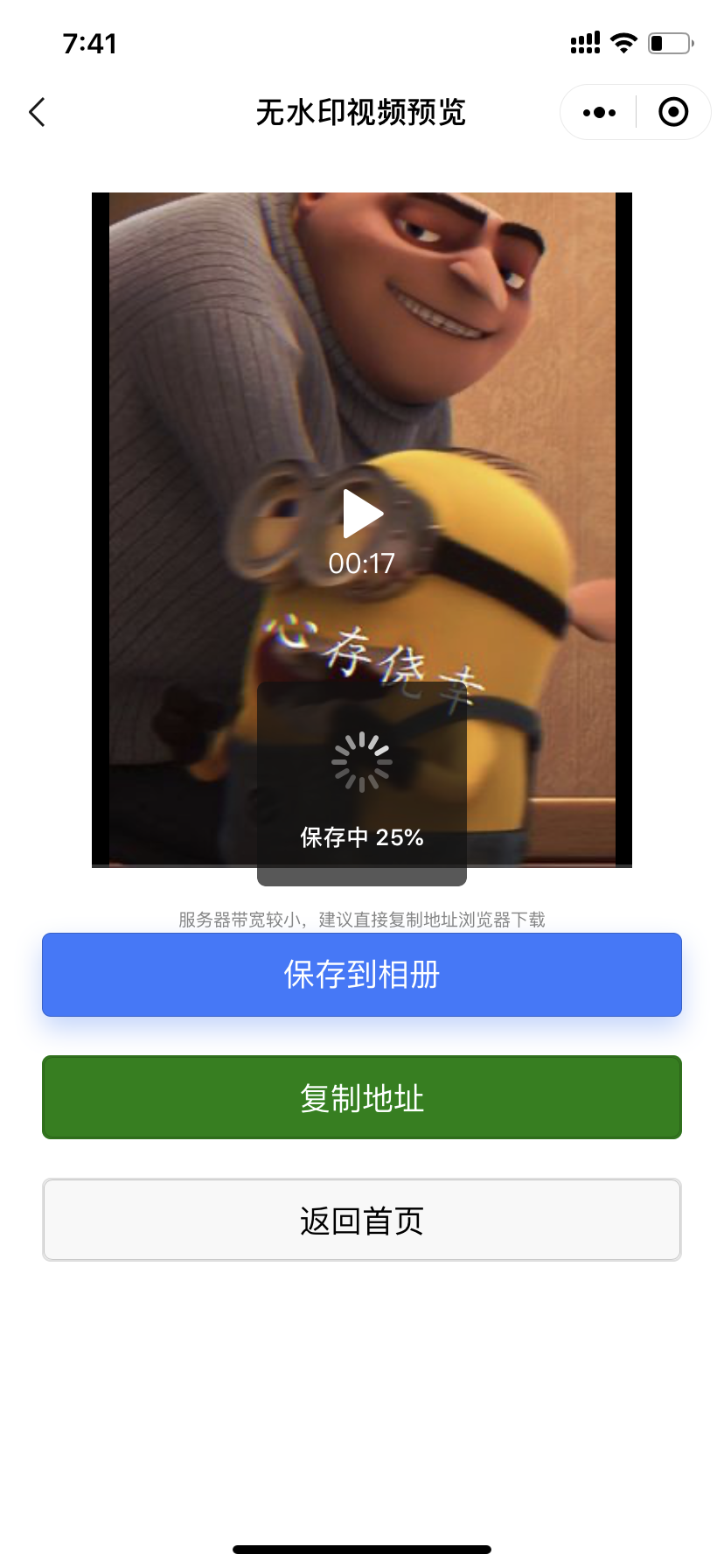Tap 保存到相册 to save video
The height and width of the screenshot is (1568, 724).
point(361,974)
